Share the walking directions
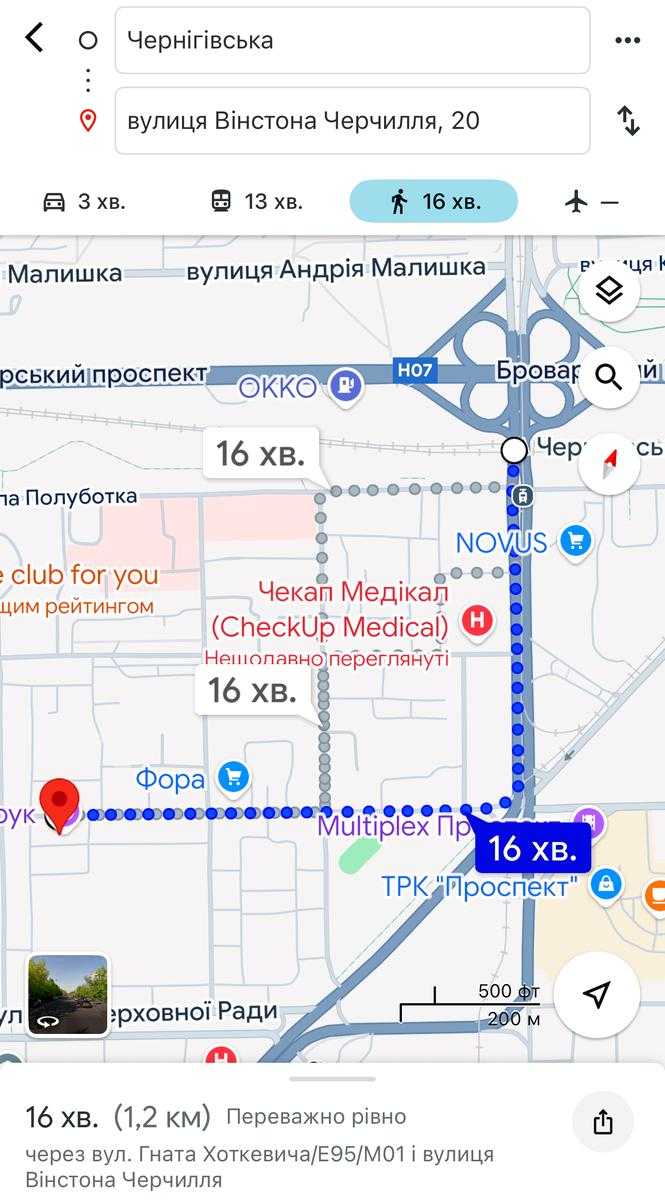This screenshot has height=1200, width=665. tap(602, 1122)
